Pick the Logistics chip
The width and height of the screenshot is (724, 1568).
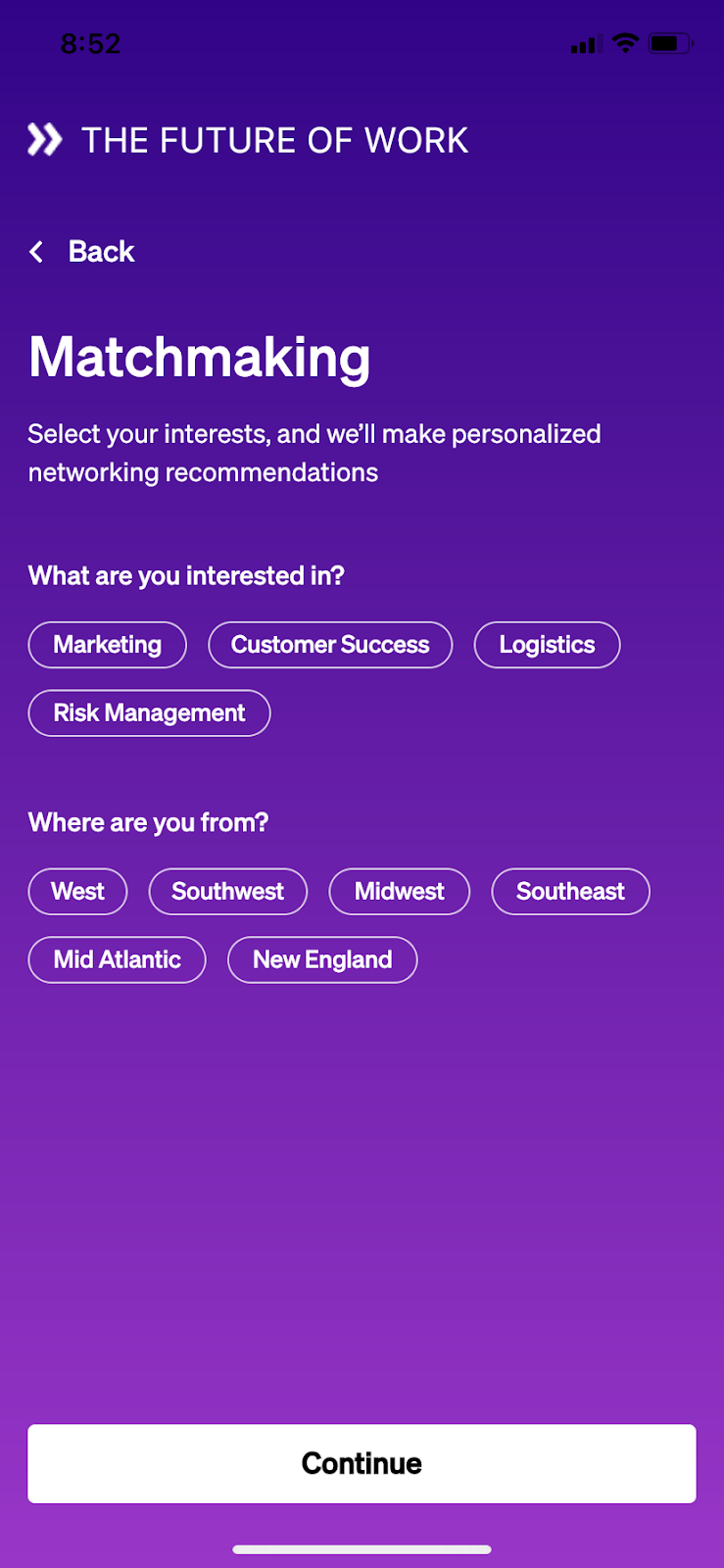pos(548,645)
